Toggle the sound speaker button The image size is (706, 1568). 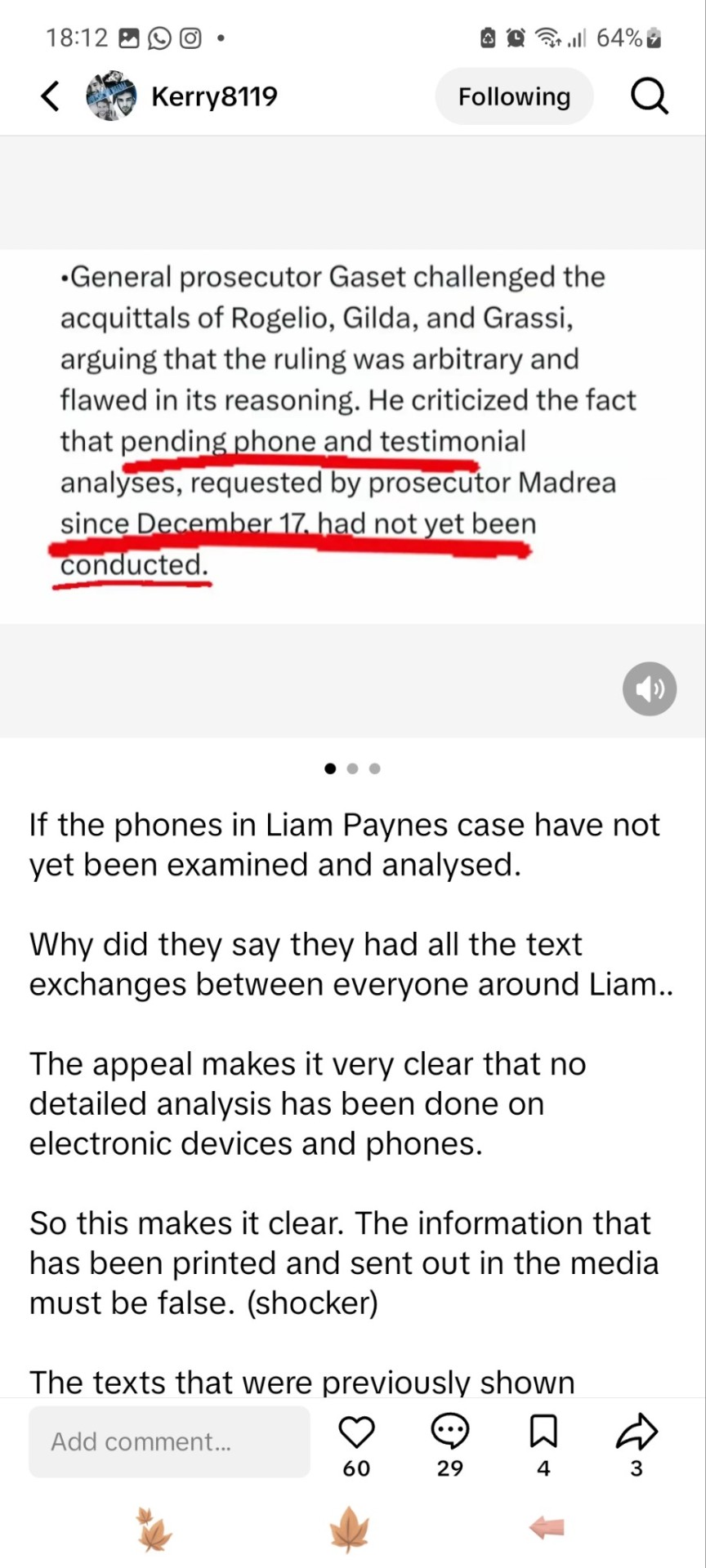[650, 689]
